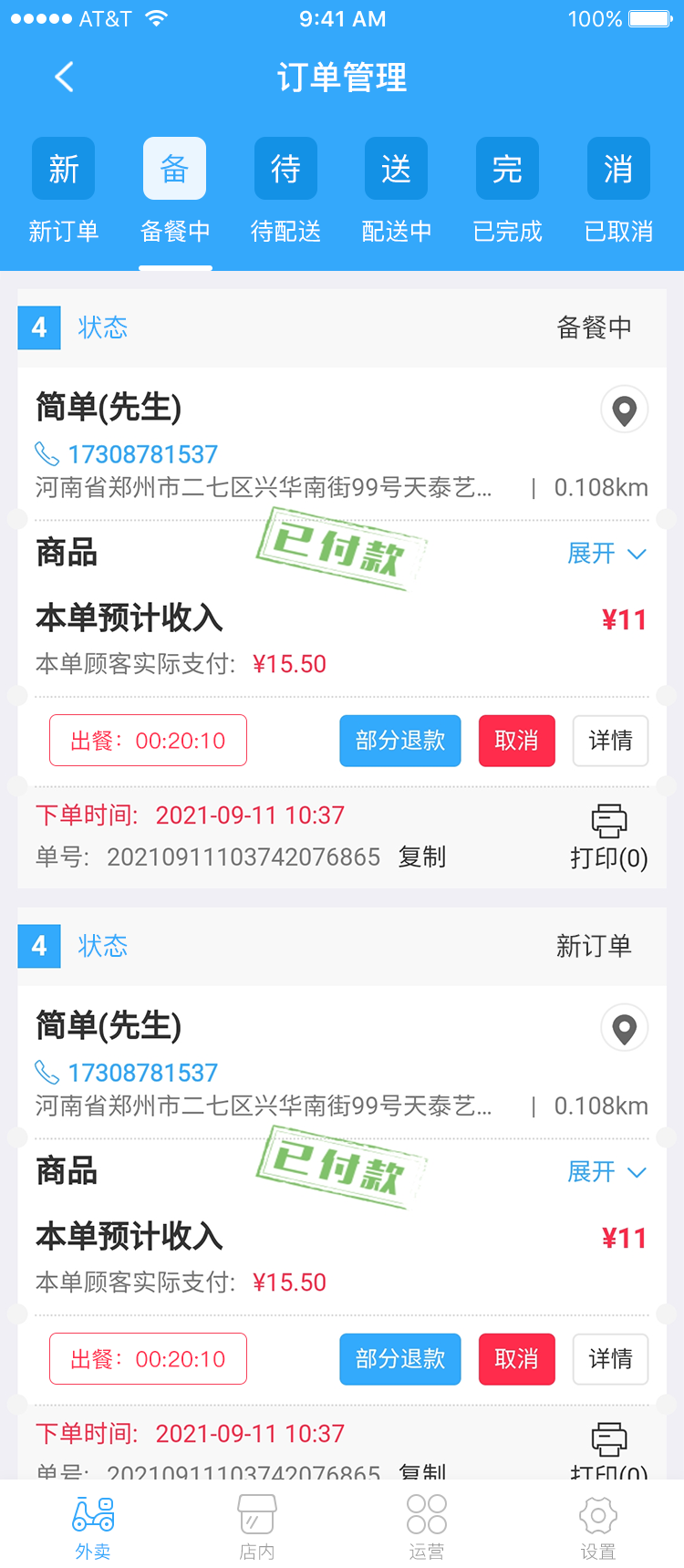Open 详情 of the 新订单 order
This screenshot has height=1568, width=684.
pos(610,1359)
